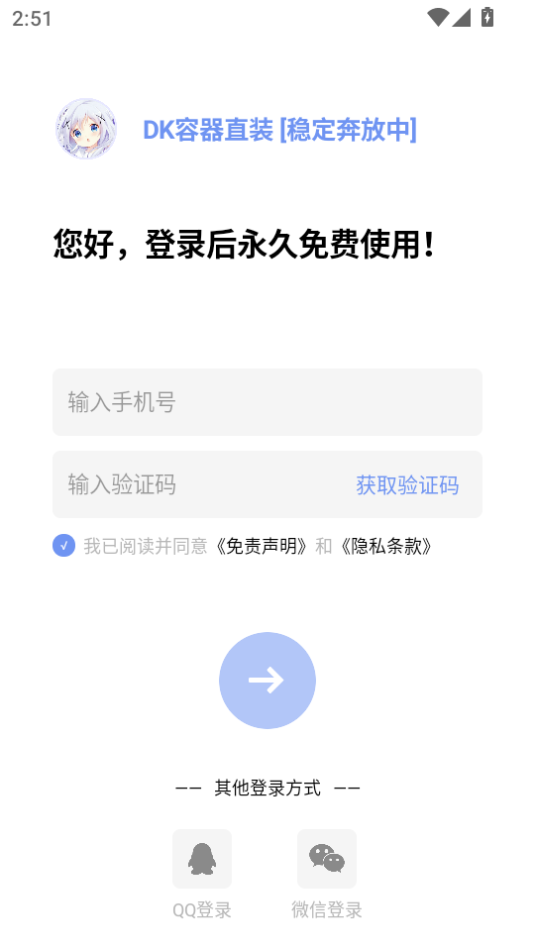Image resolution: width=535 pixels, height=951 pixels.
Task: Focus the verification code field
Action: (x=200, y=485)
